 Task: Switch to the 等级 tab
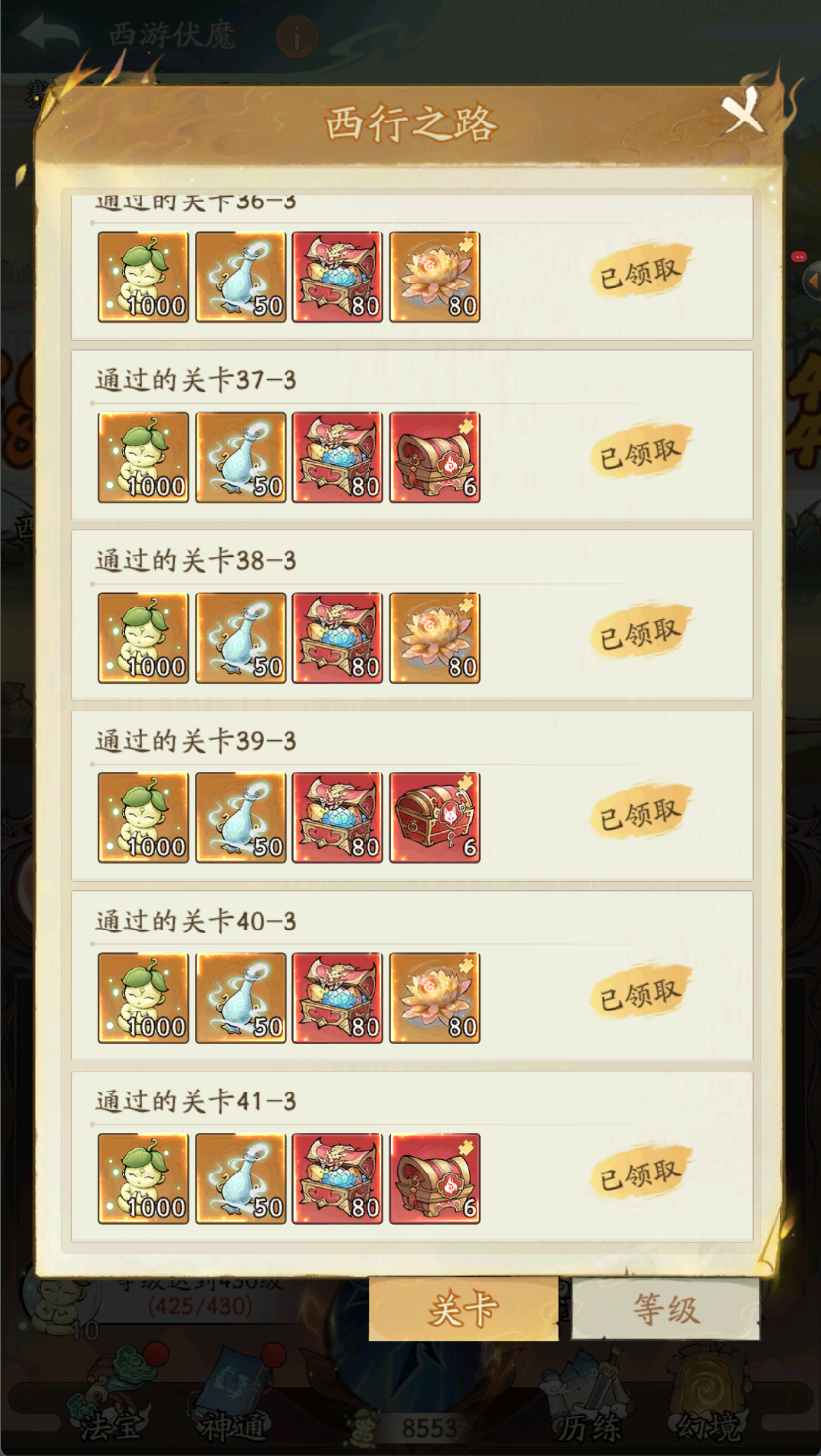(x=666, y=1310)
